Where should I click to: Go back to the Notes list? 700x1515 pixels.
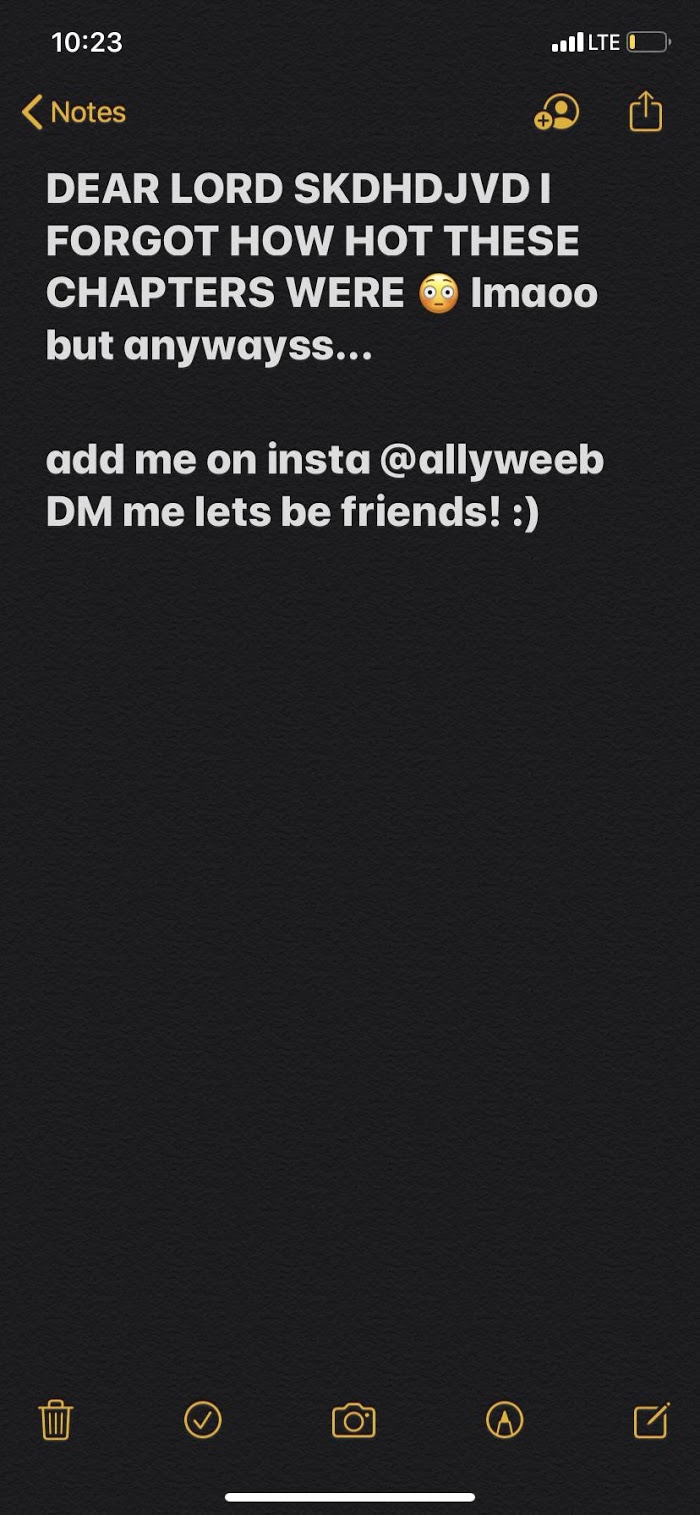(x=74, y=112)
